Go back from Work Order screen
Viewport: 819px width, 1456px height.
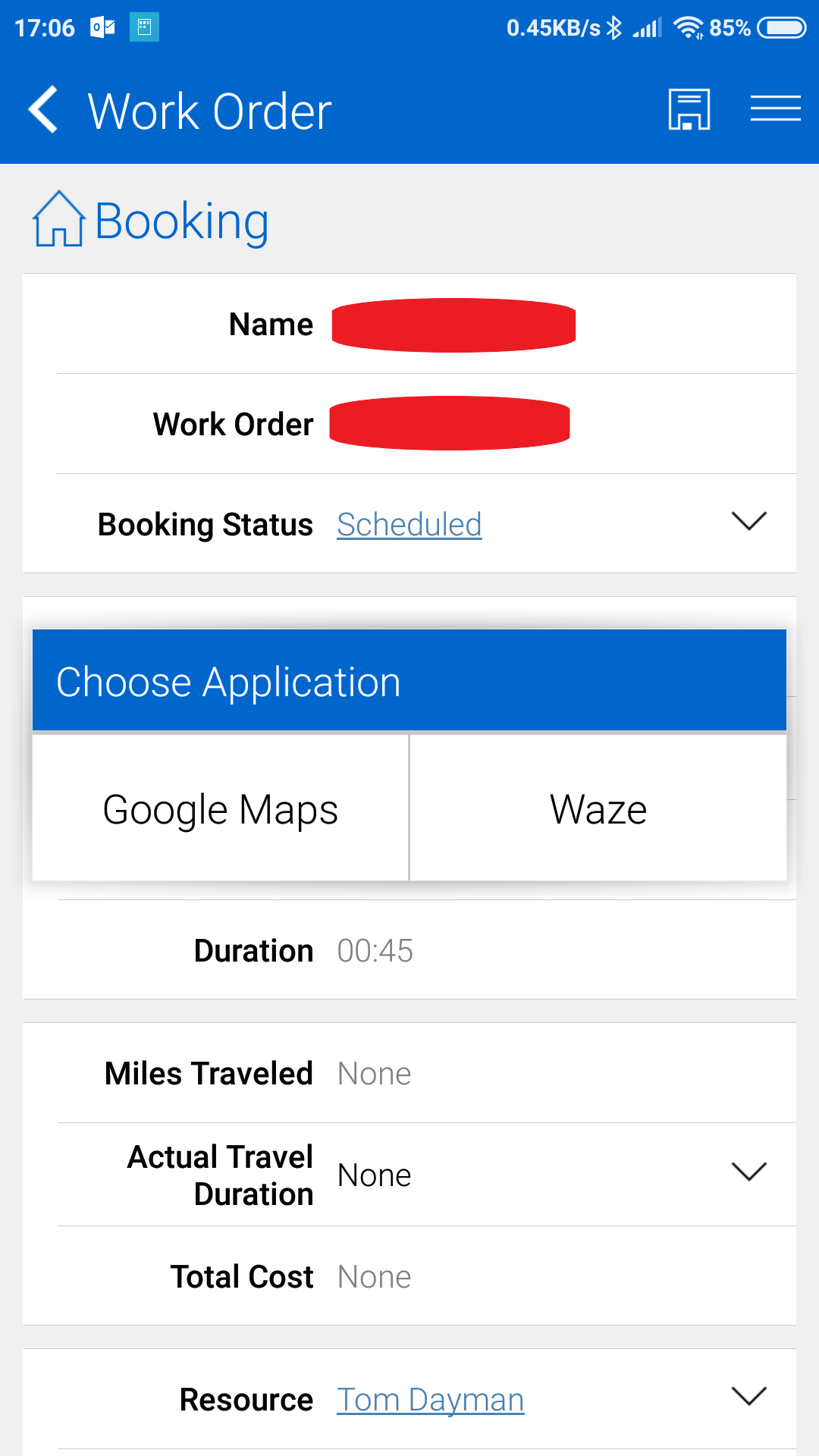tap(43, 110)
